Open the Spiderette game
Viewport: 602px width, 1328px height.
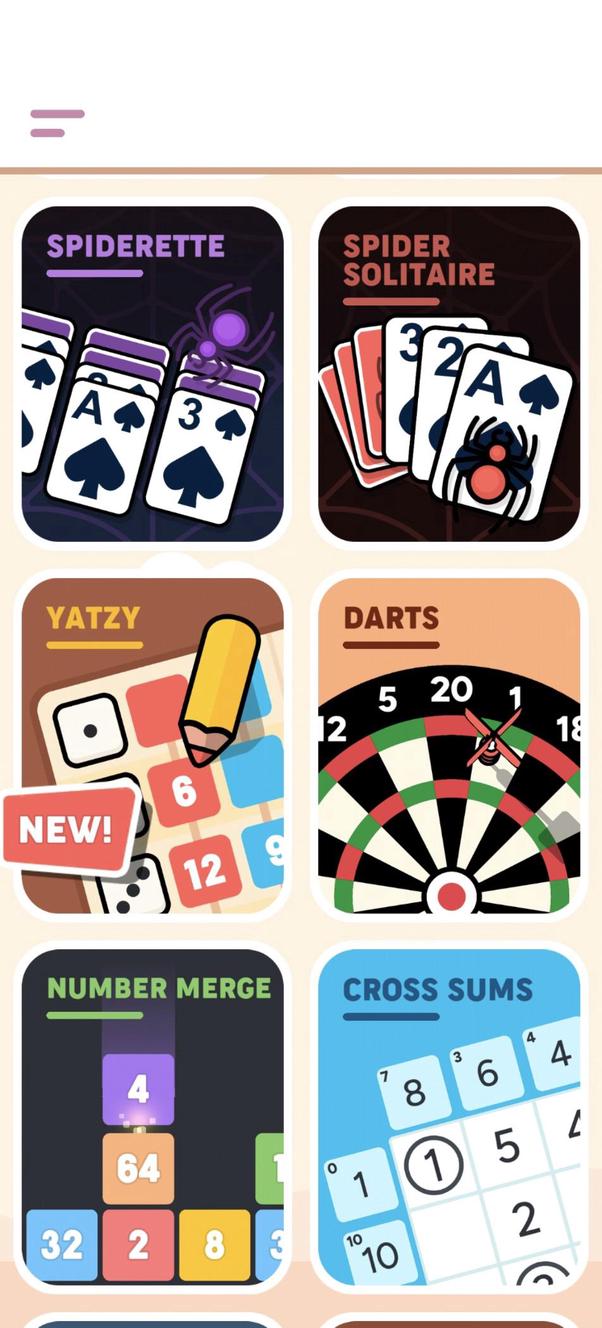pos(153,373)
